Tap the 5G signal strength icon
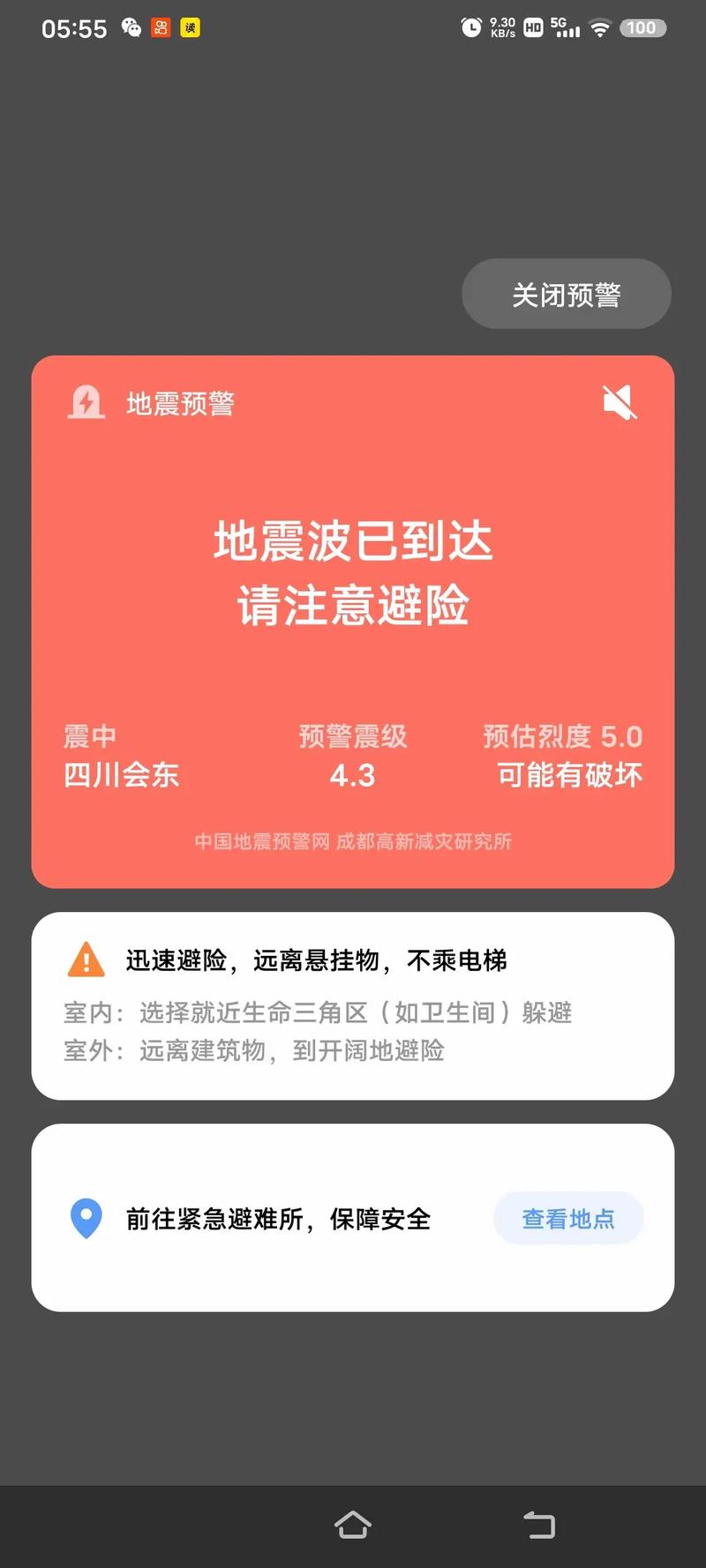This screenshot has height=1568, width=706. coord(567,28)
